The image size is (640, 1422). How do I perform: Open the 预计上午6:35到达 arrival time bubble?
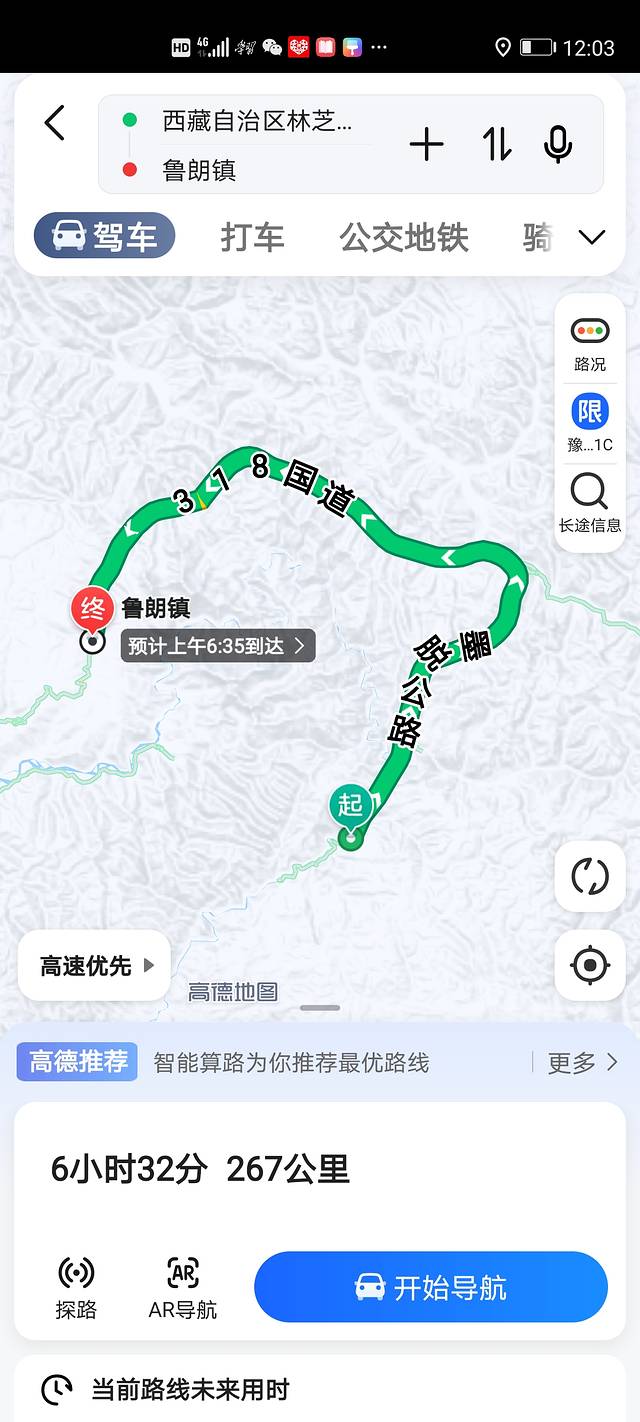tap(218, 646)
